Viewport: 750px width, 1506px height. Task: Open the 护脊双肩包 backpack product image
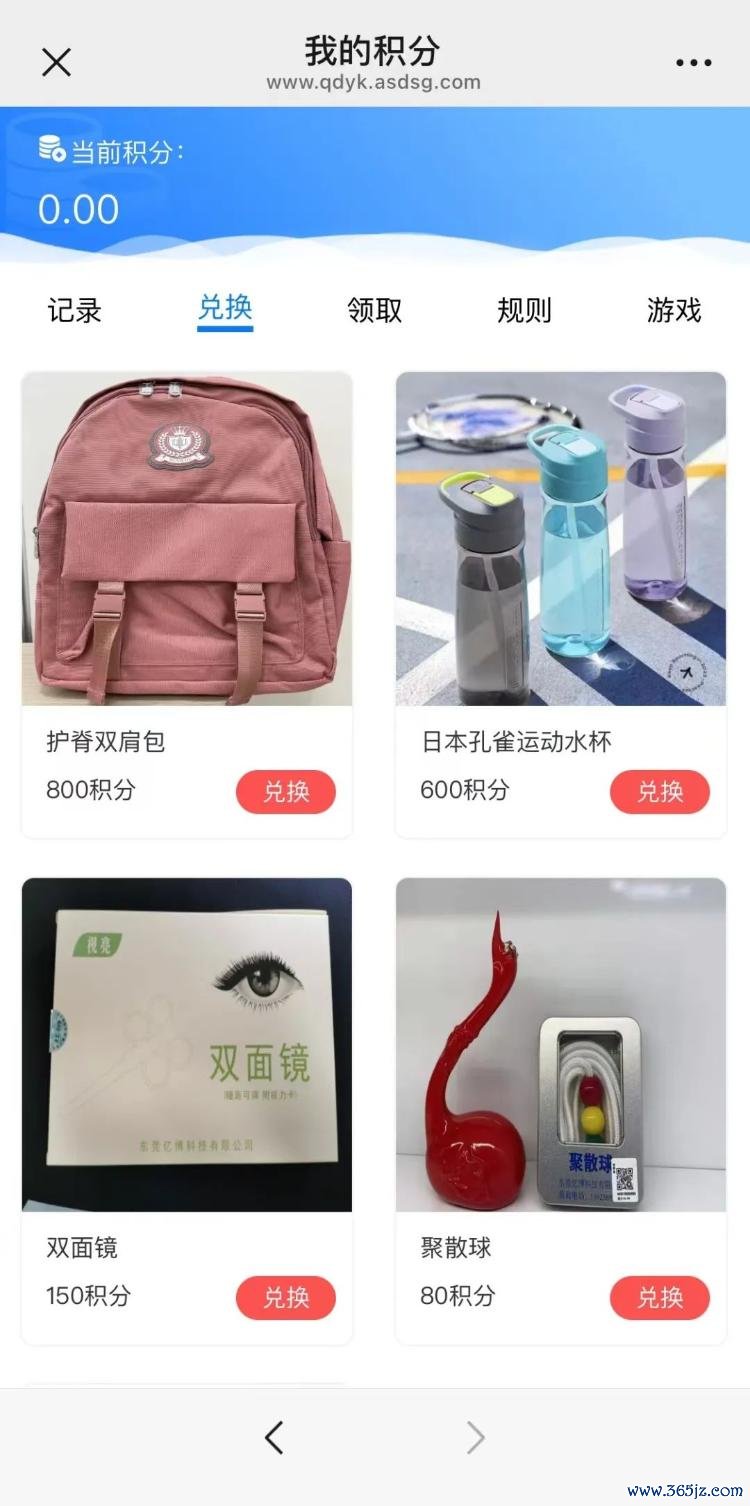187,539
